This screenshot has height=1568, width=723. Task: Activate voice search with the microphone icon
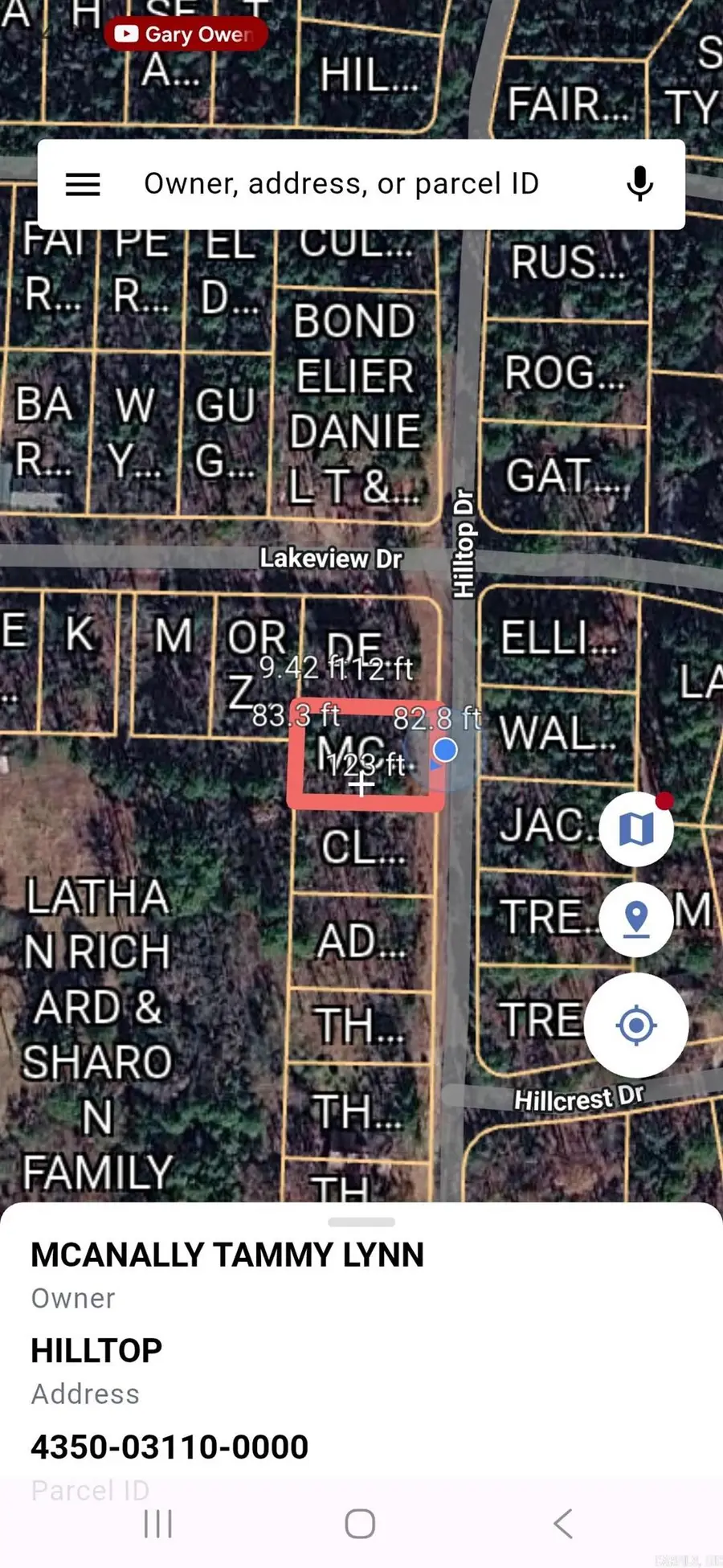639,183
